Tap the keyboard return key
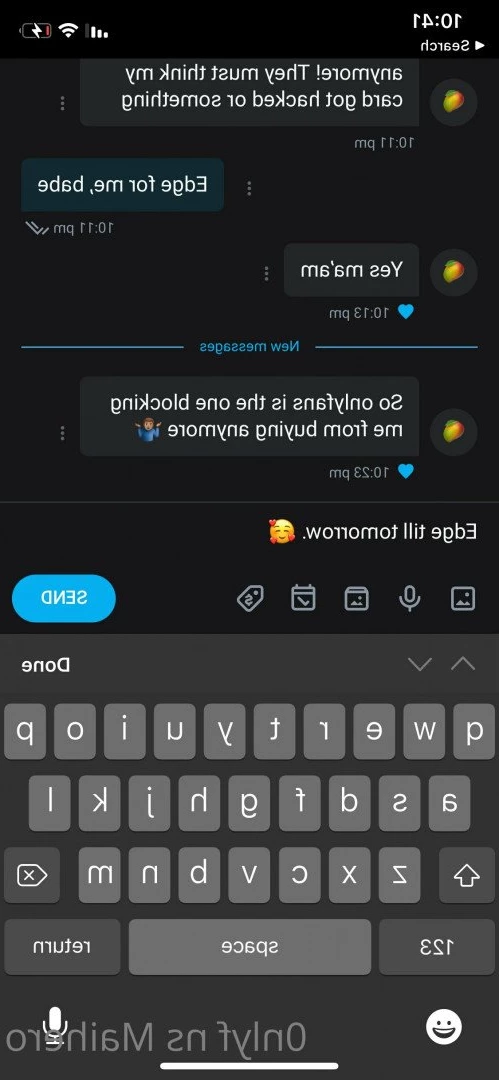 point(62,946)
